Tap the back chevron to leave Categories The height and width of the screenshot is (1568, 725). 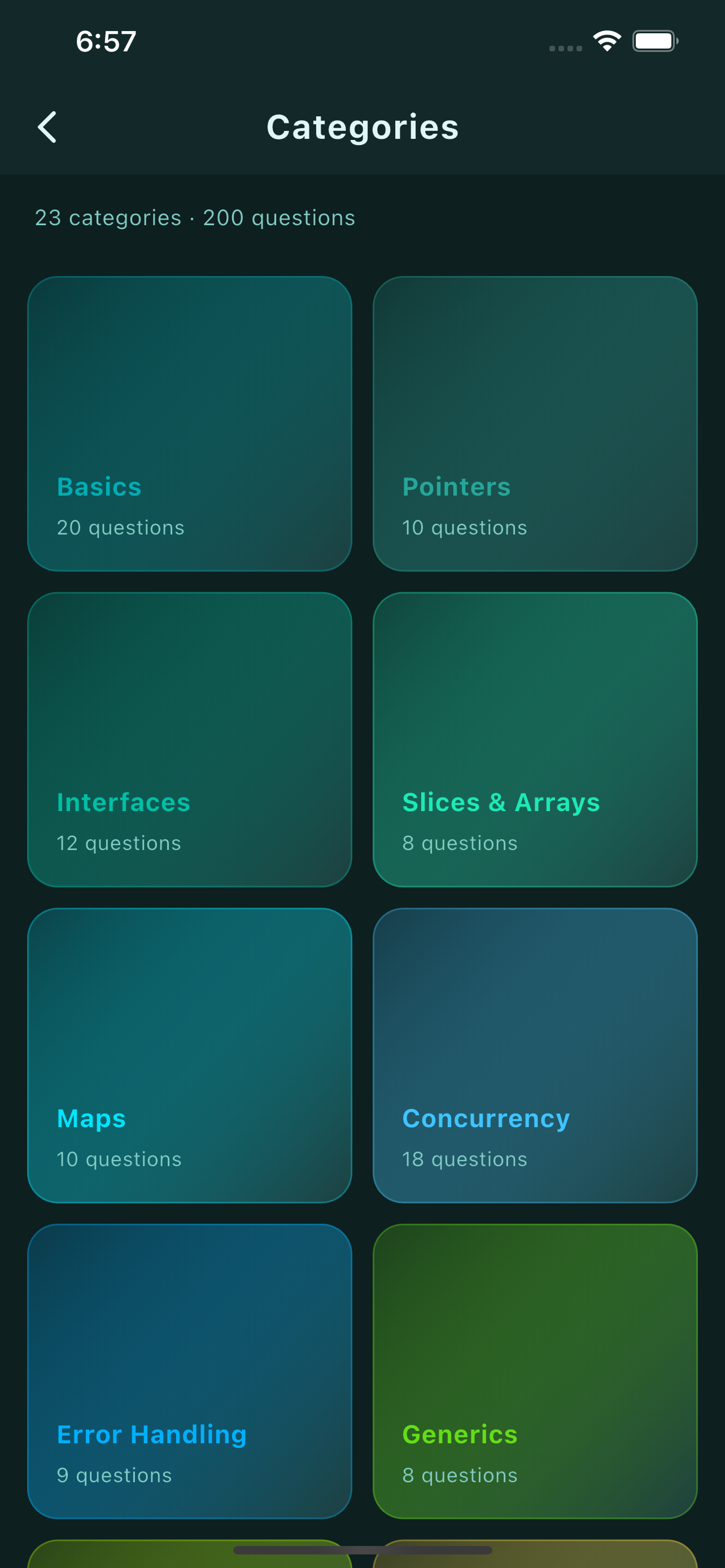(47, 127)
